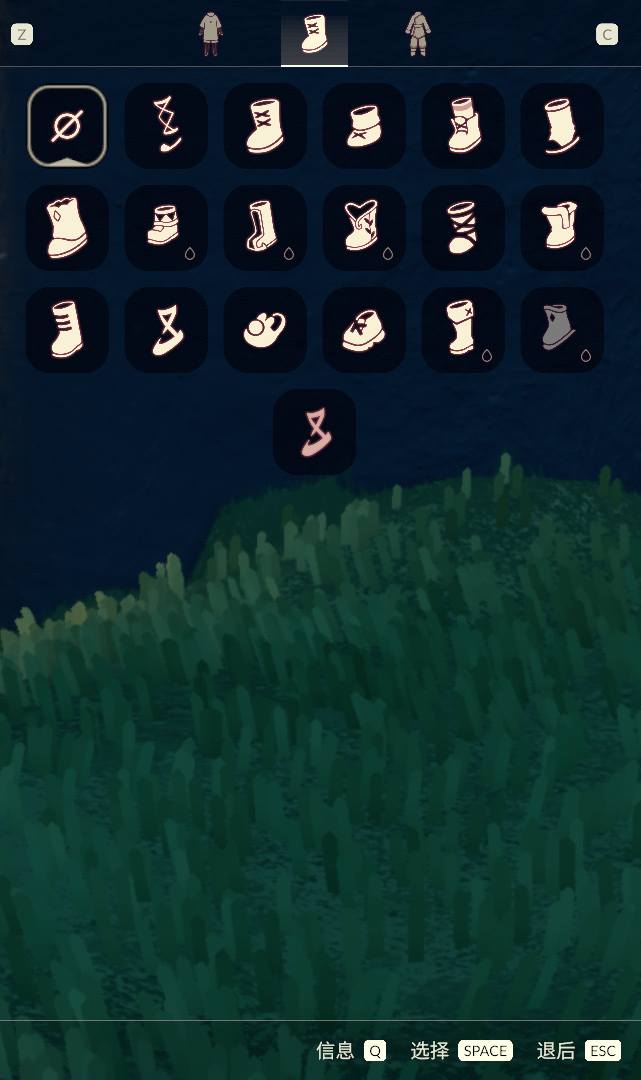Confirm with the 选择 button
641x1080 pixels.
461,1050
